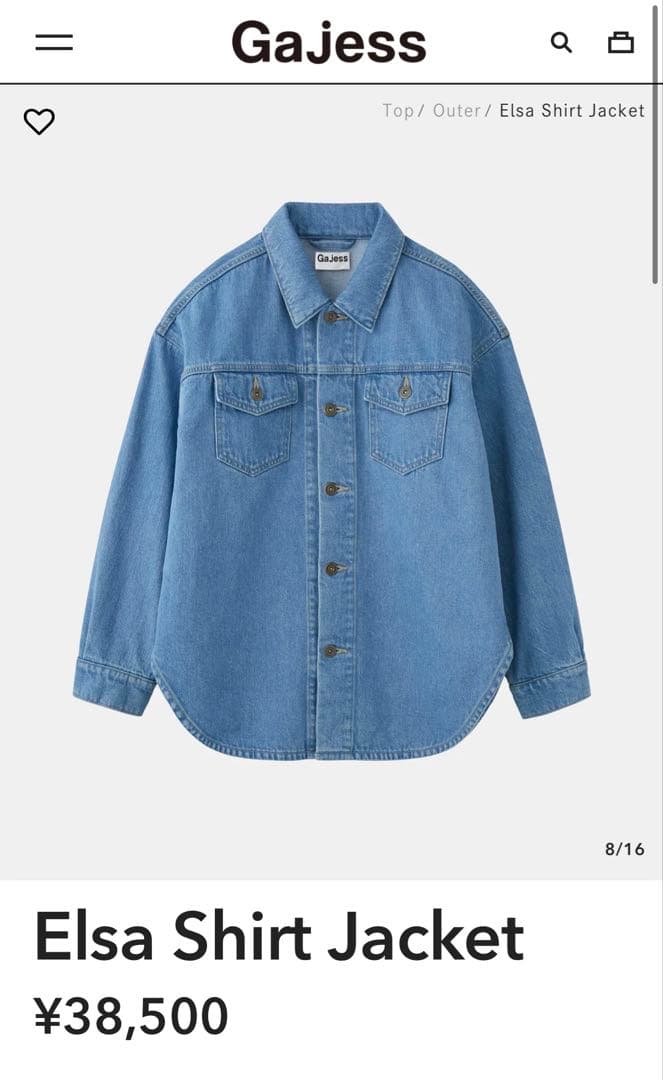Open the Outer category breadcrumb
663x1080 pixels.
point(456,111)
